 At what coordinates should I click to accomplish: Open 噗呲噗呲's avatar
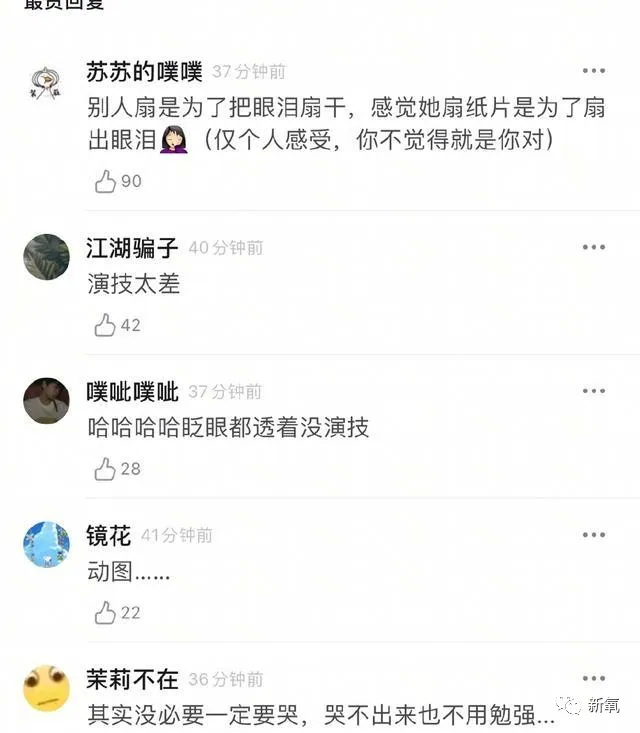46,401
